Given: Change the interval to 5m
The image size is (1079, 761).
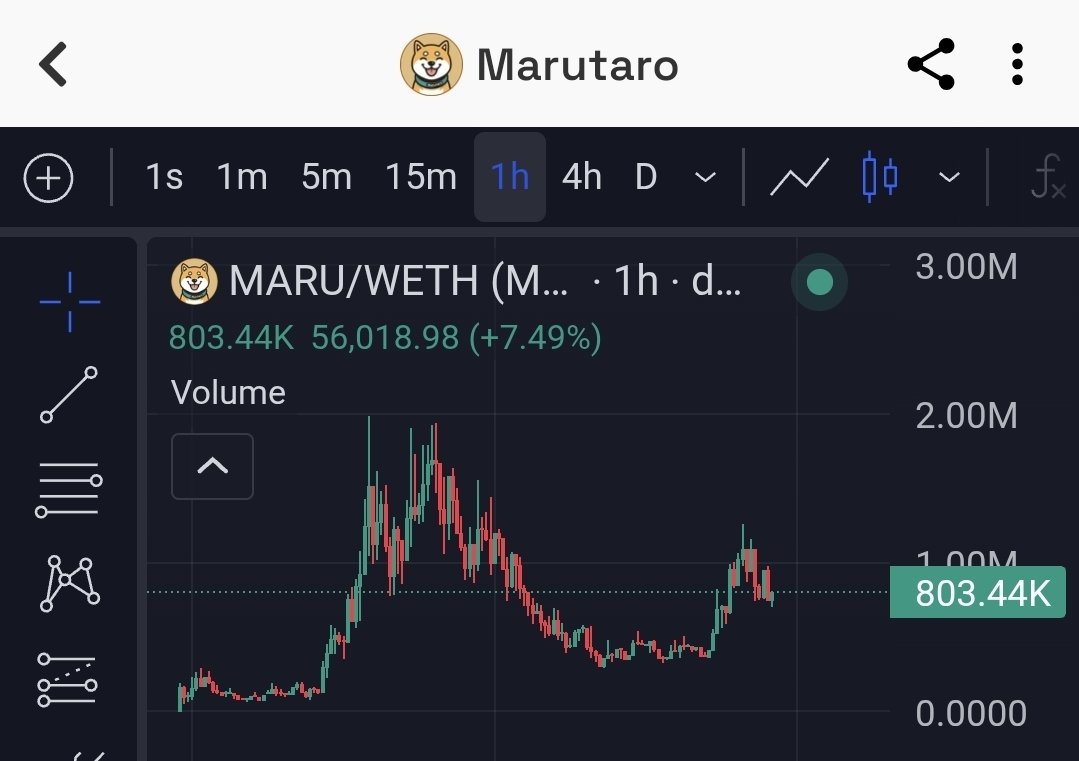Looking at the screenshot, I should click(326, 178).
